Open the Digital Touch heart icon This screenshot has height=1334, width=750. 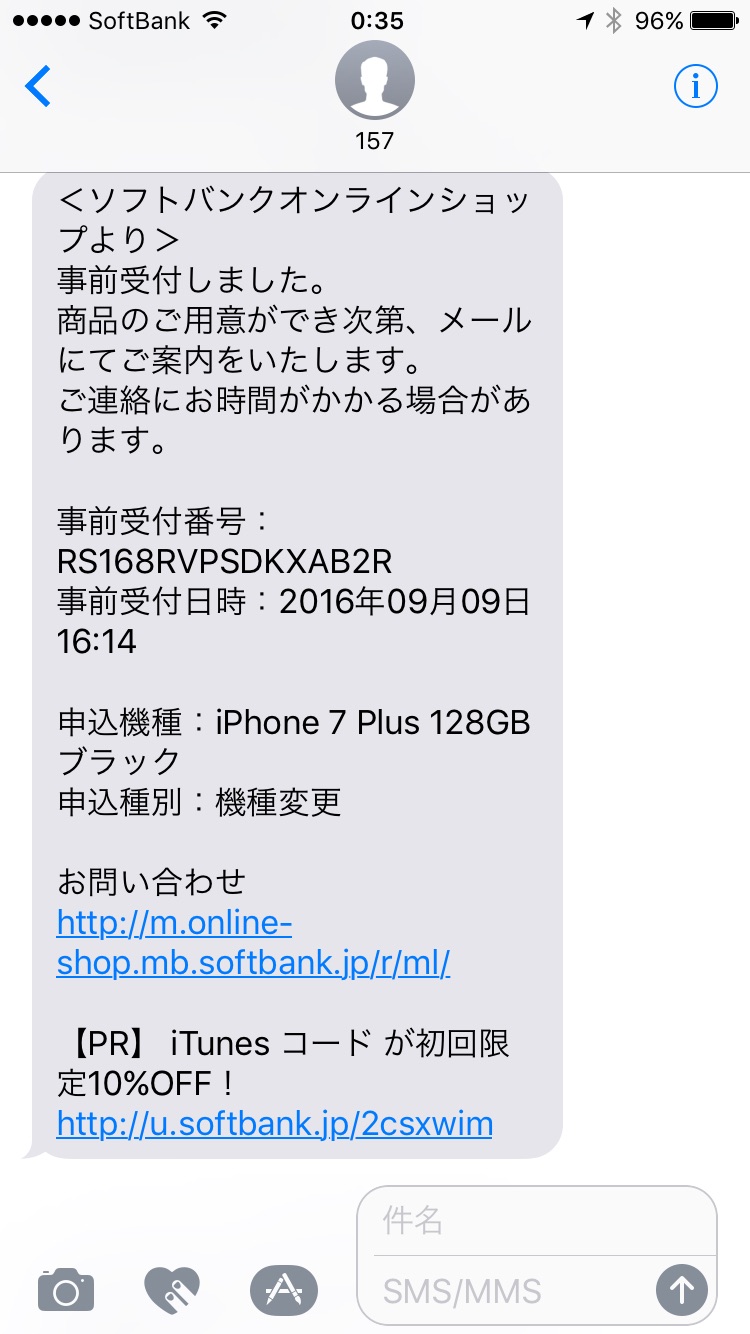(172, 1289)
